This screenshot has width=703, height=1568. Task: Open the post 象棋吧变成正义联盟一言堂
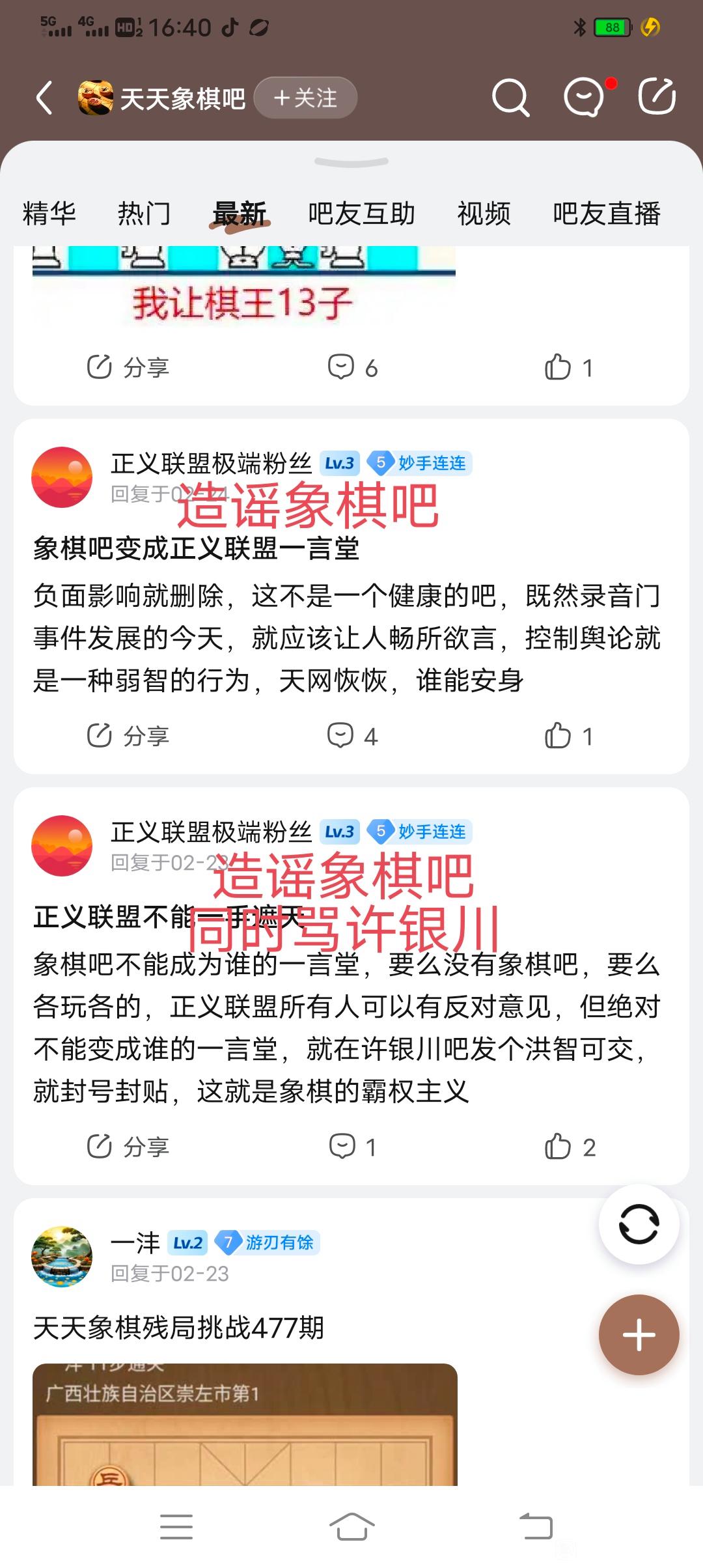tap(196, 548)
